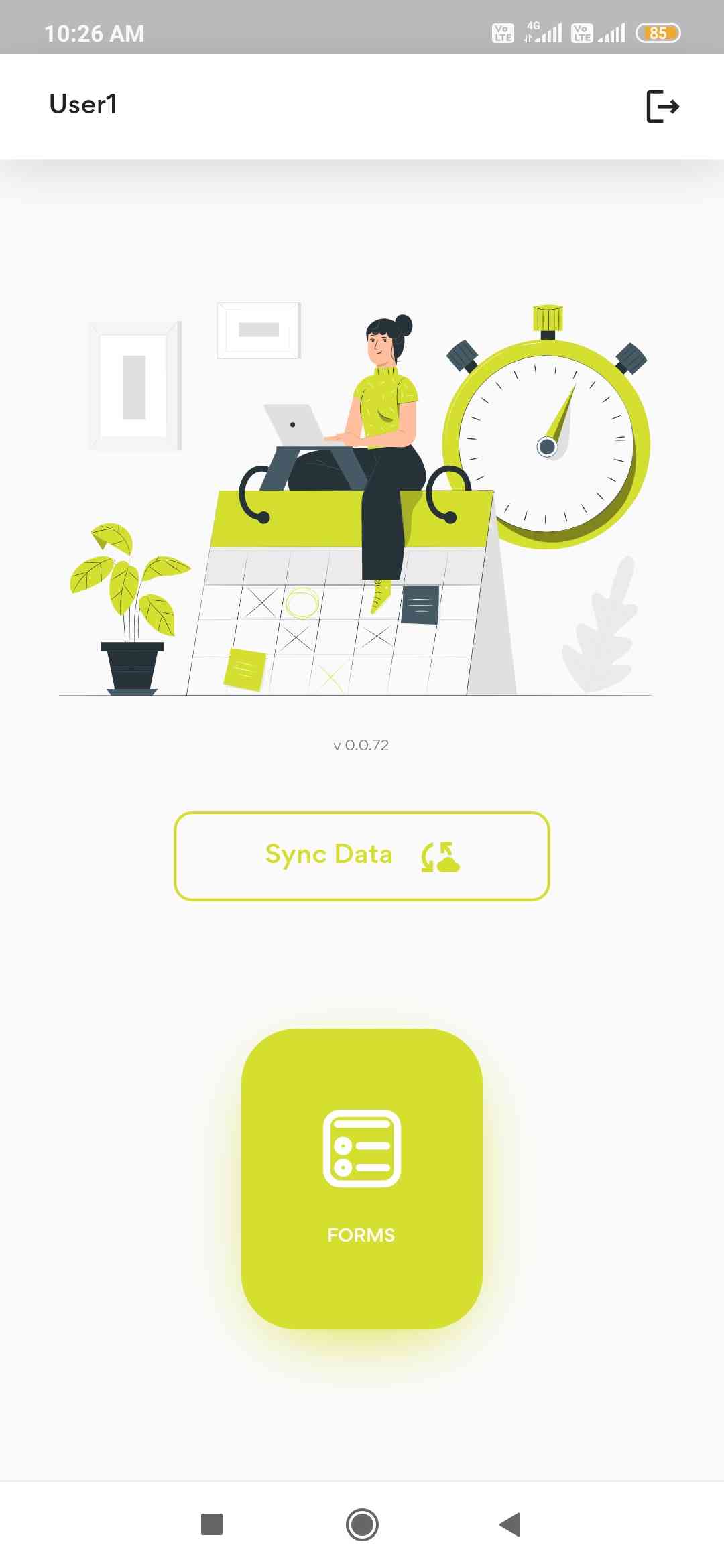
Task: Tap the Sync Data button
Action: click(362, 856)
